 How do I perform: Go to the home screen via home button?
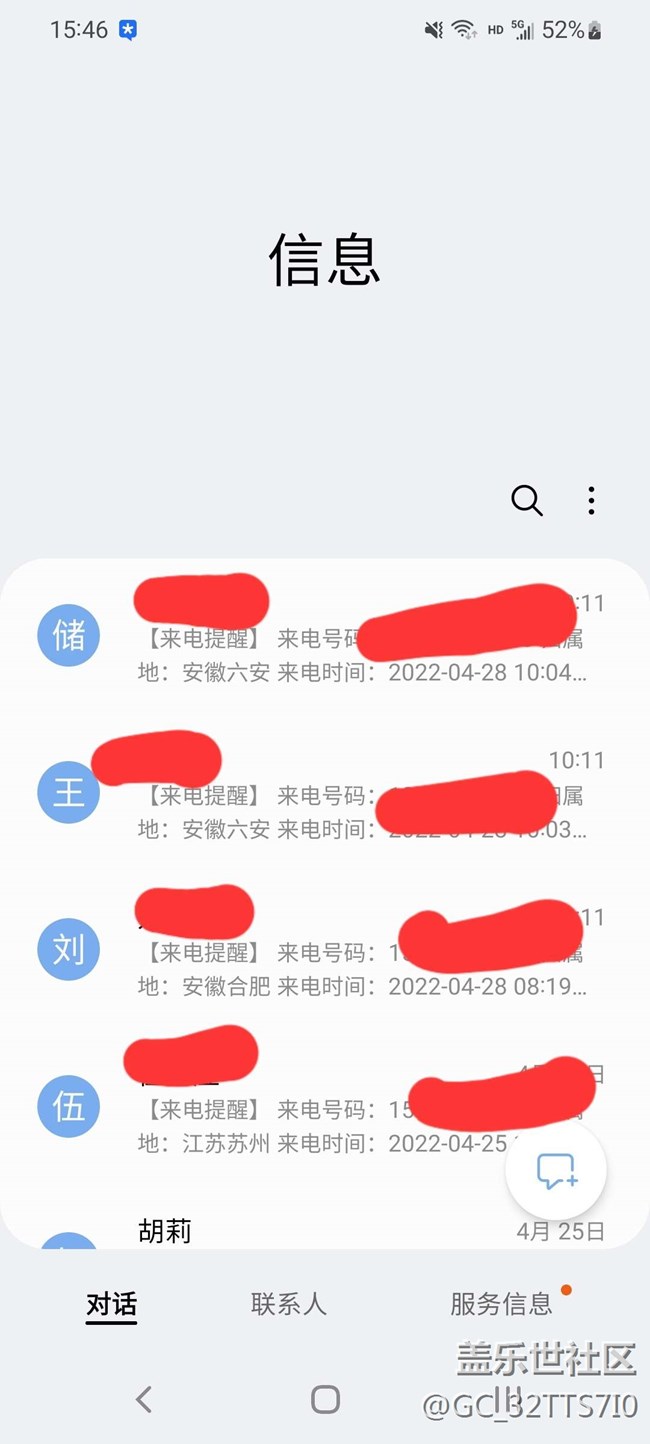click(325, 1399)
